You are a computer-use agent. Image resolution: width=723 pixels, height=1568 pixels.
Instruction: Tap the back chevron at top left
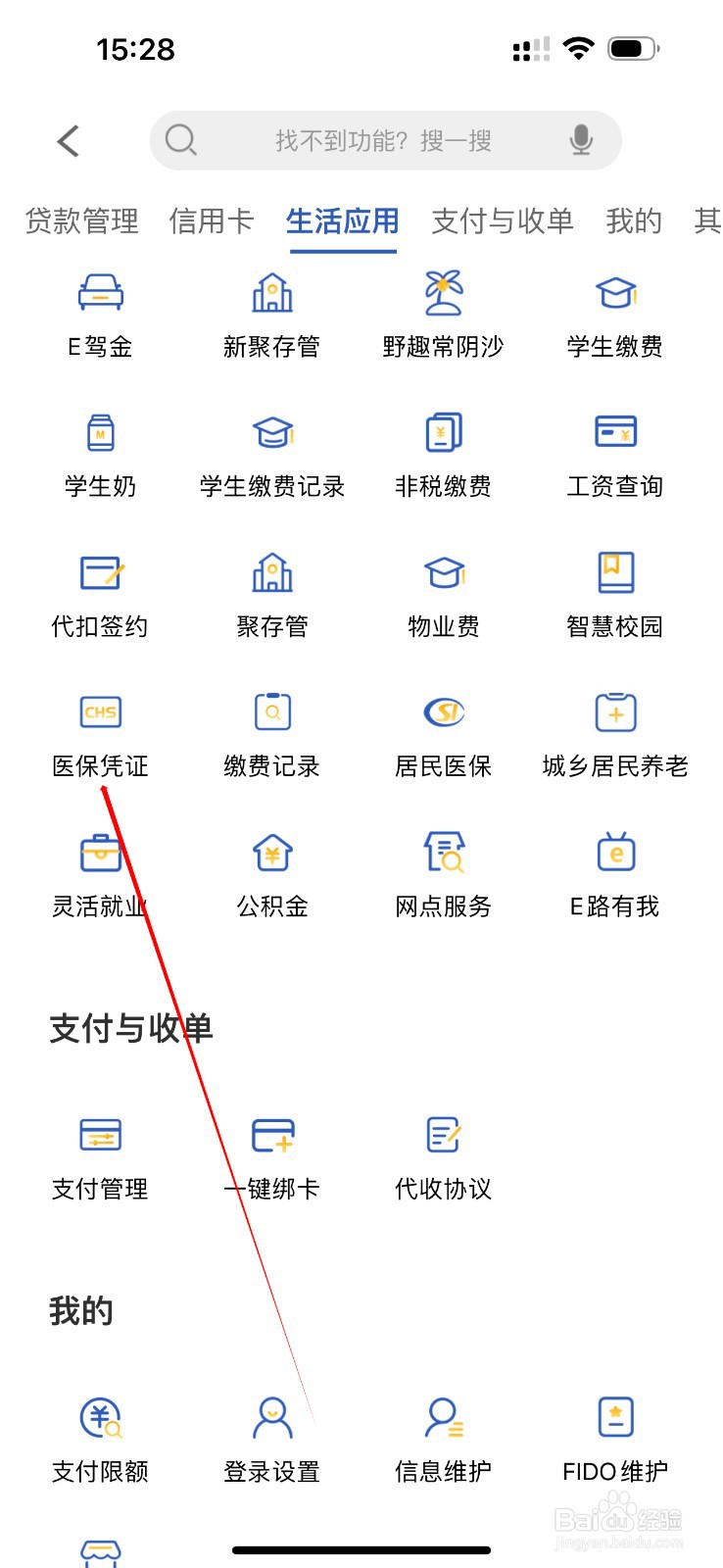click(x=67, y=140)
